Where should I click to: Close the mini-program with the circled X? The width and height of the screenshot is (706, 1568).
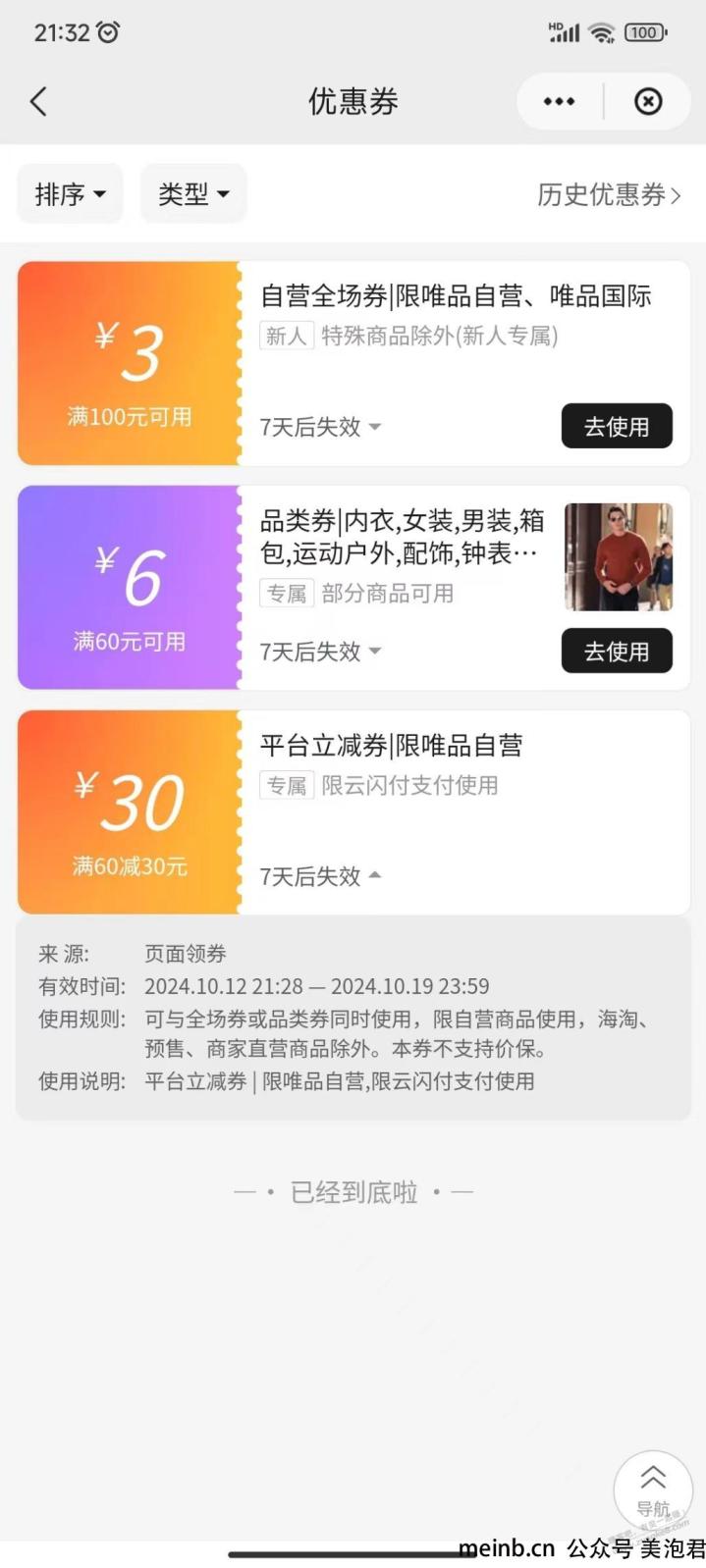pos(648,101)
